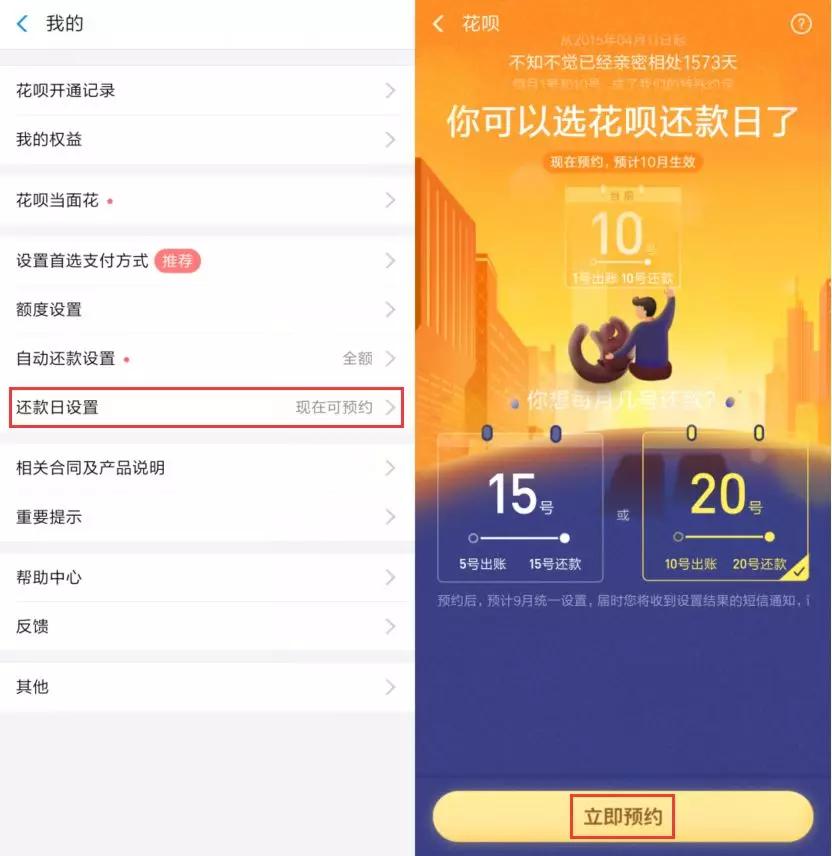Open 额度设置
The image size is (832, 856).
(x=206, y=310)
